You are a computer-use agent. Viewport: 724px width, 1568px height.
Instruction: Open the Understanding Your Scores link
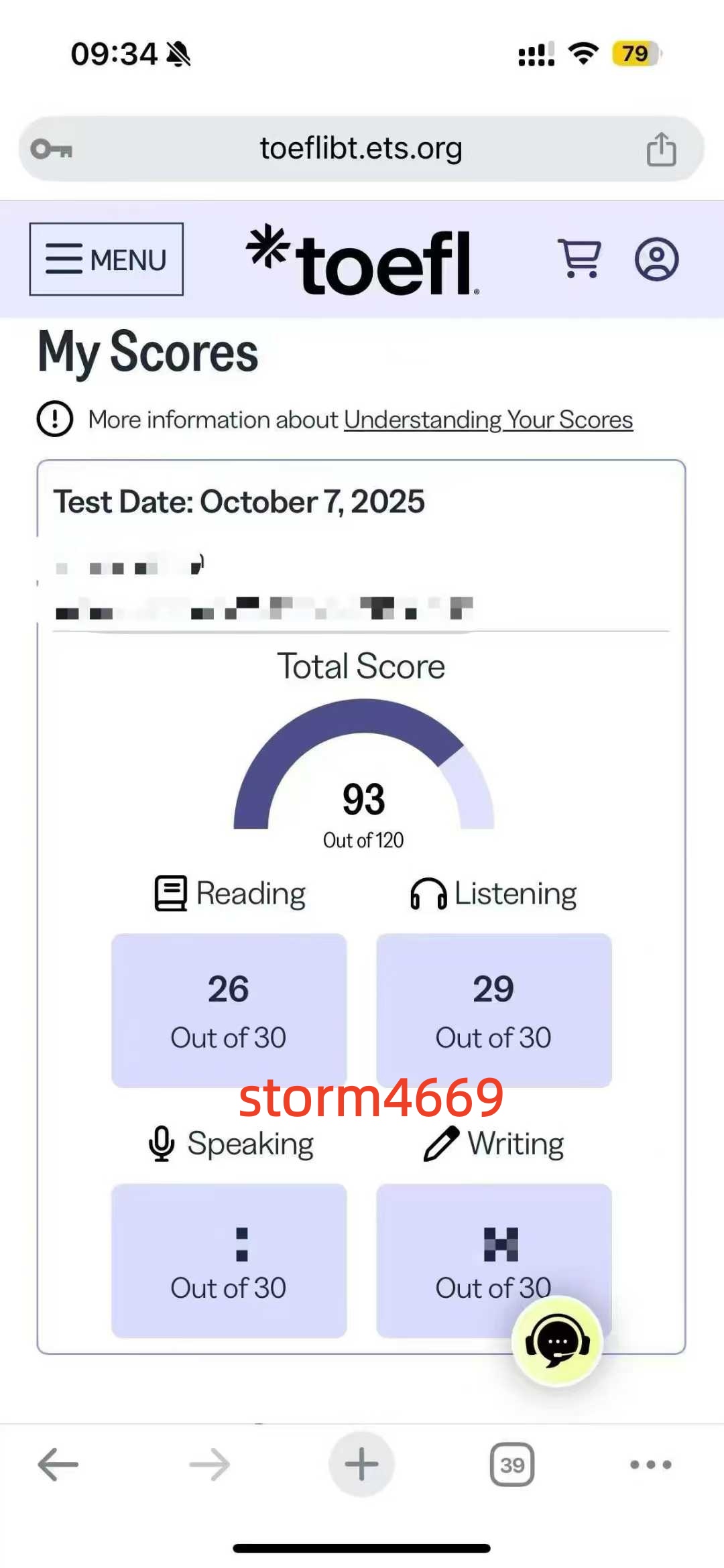point(488,420)
